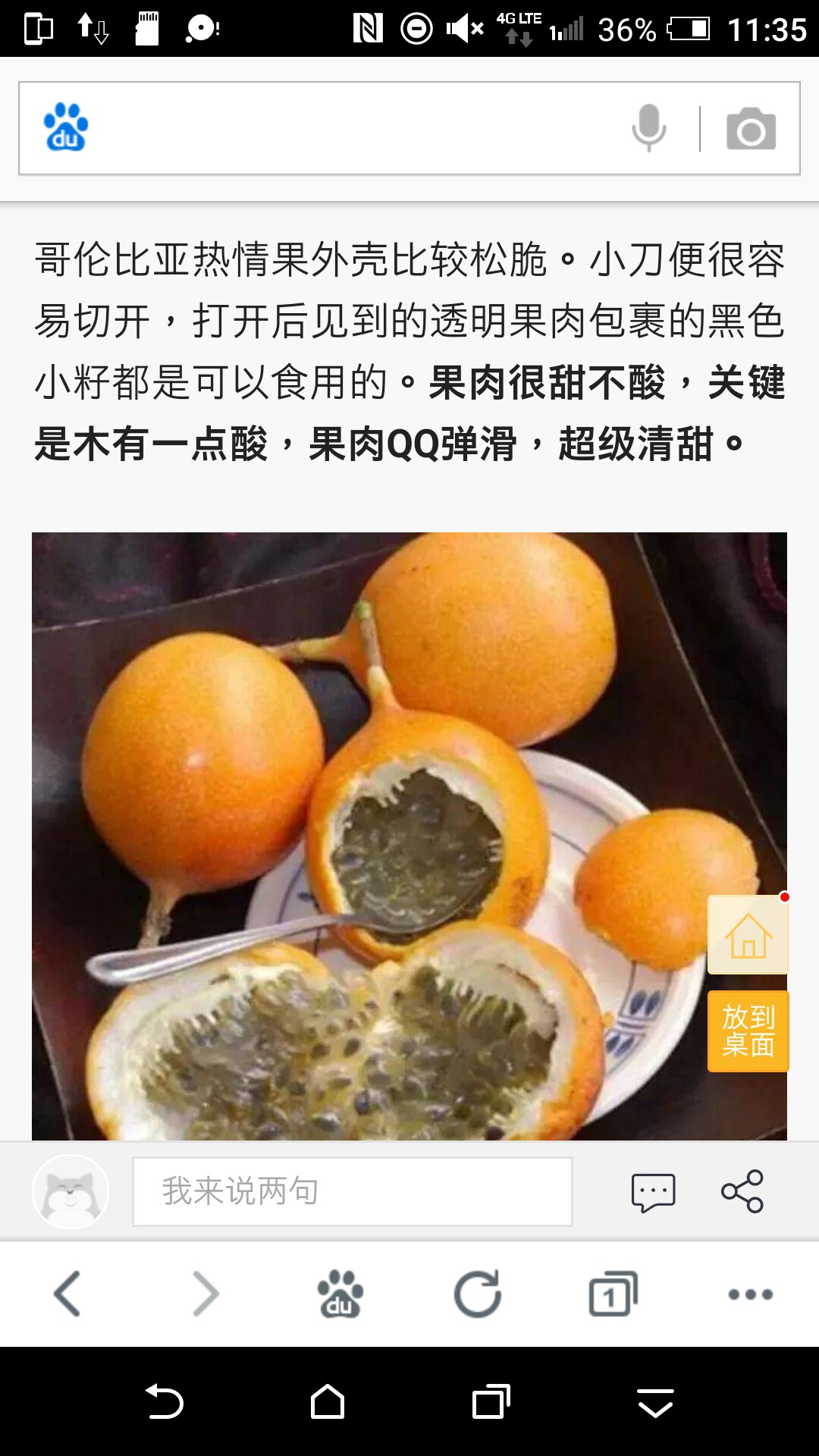Tap the 我来说两句 comment field
This screenshot has width=819, height=1456.
point(353,1191)
